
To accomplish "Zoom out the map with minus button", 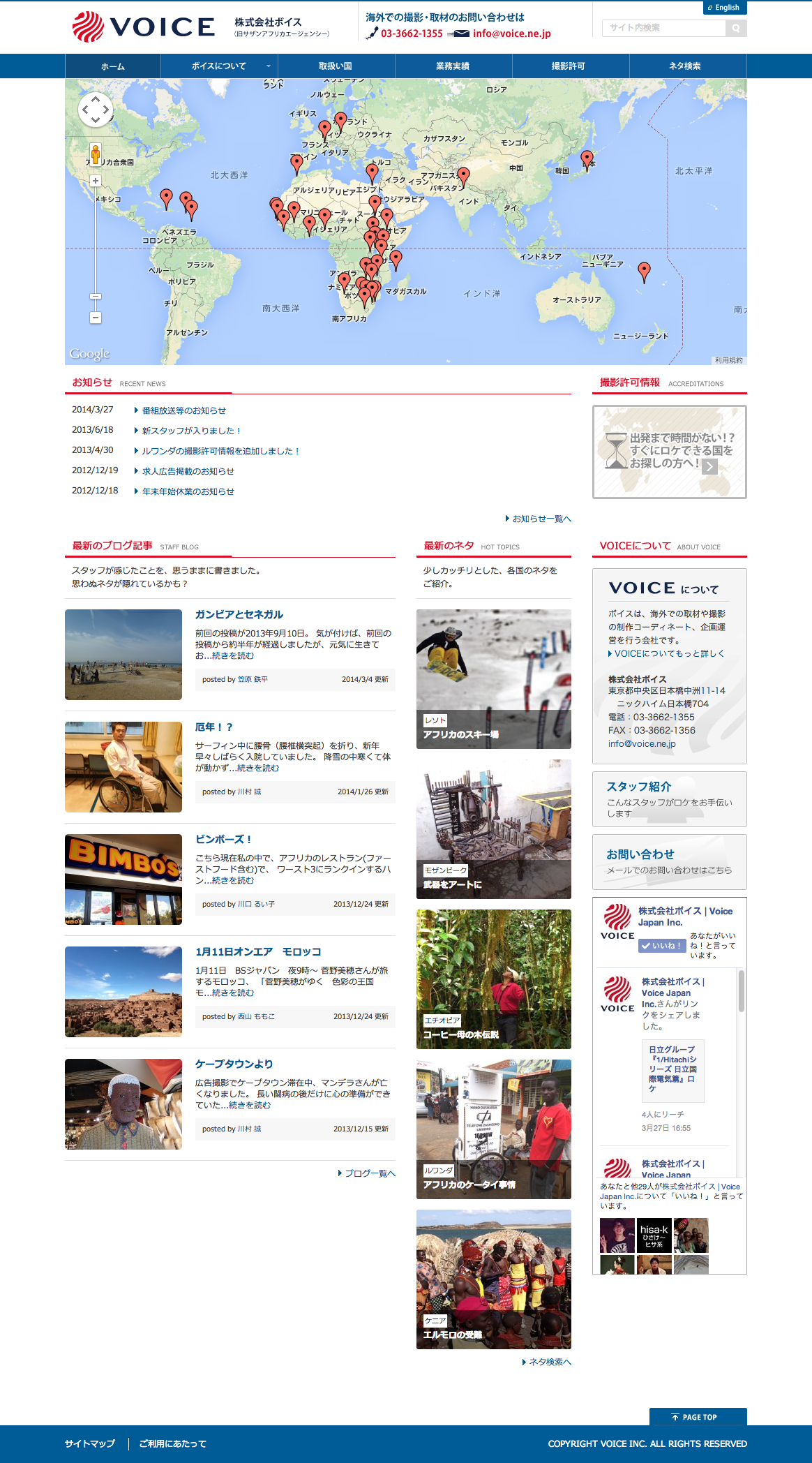I will (96, 318).
